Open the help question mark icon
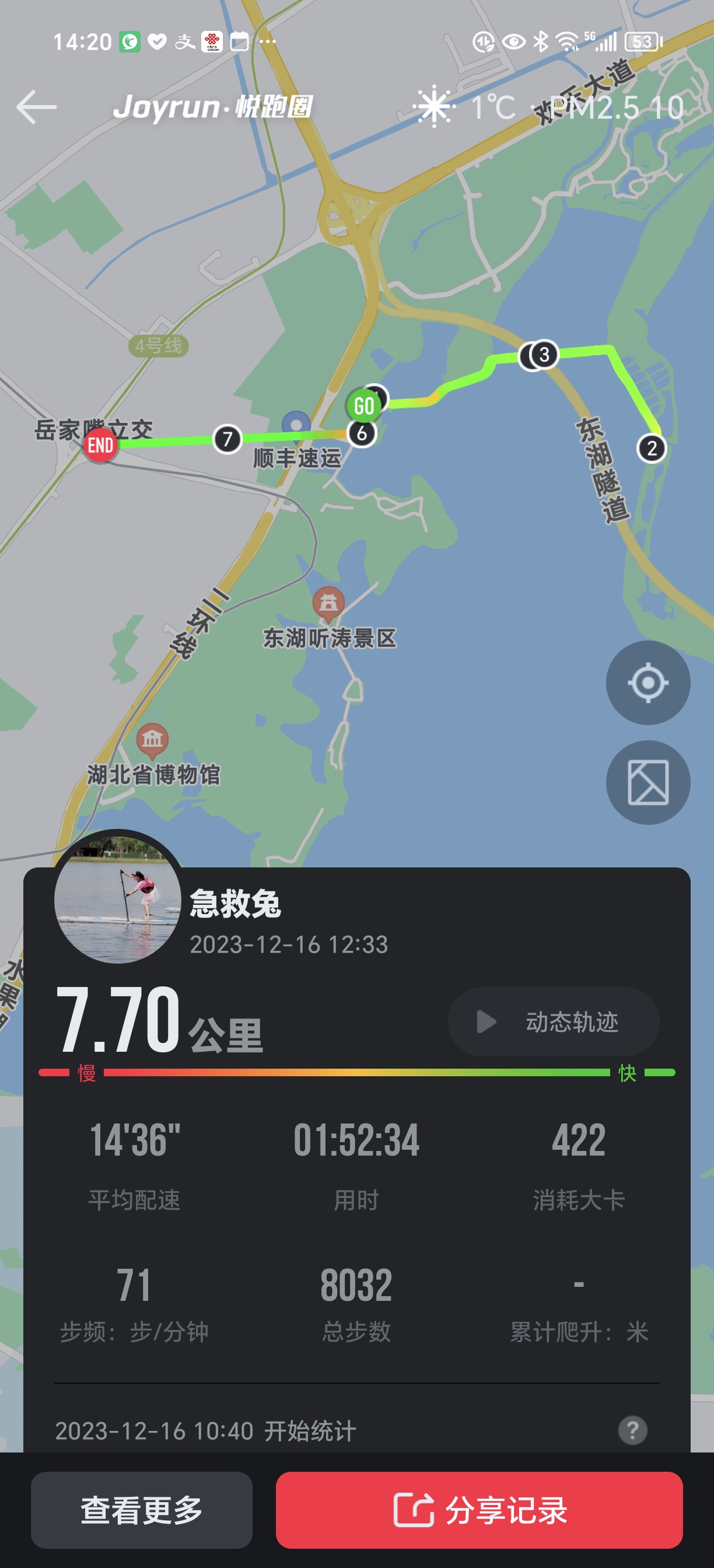The height and width of the screenshot is (1568, 714). click(632, 1430)
